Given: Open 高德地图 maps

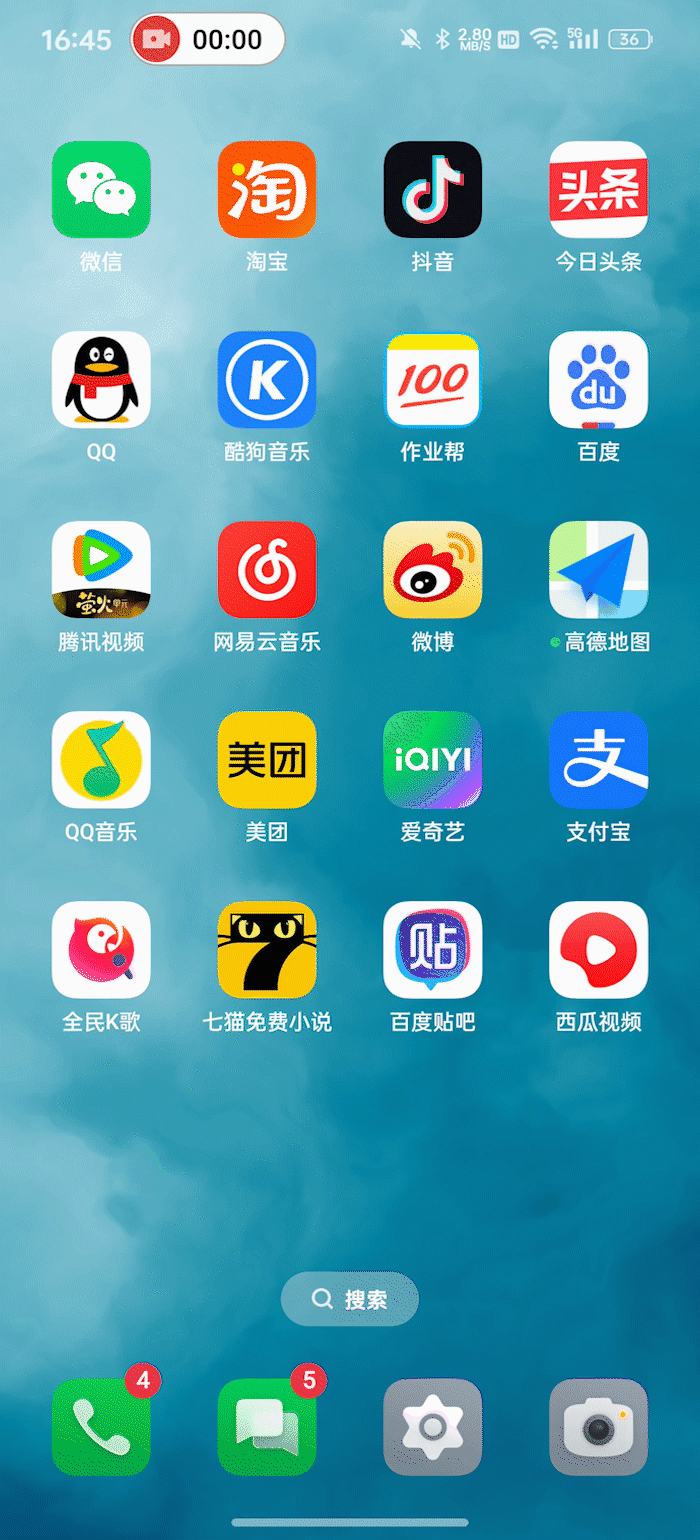Looking at the screenshot, I should pos(599,570).
